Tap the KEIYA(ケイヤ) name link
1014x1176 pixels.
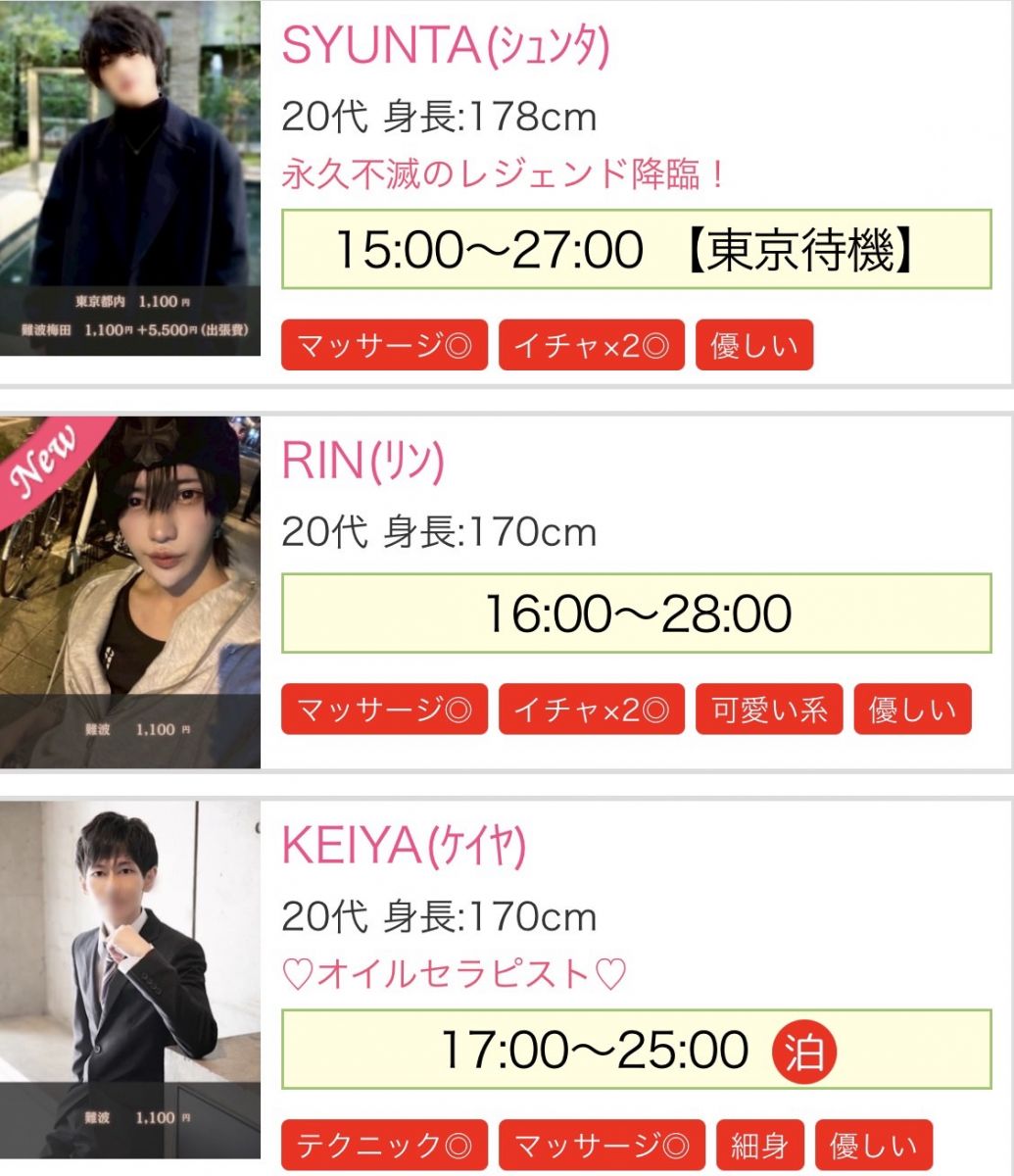pyautogui.click(x=404, y=846)
